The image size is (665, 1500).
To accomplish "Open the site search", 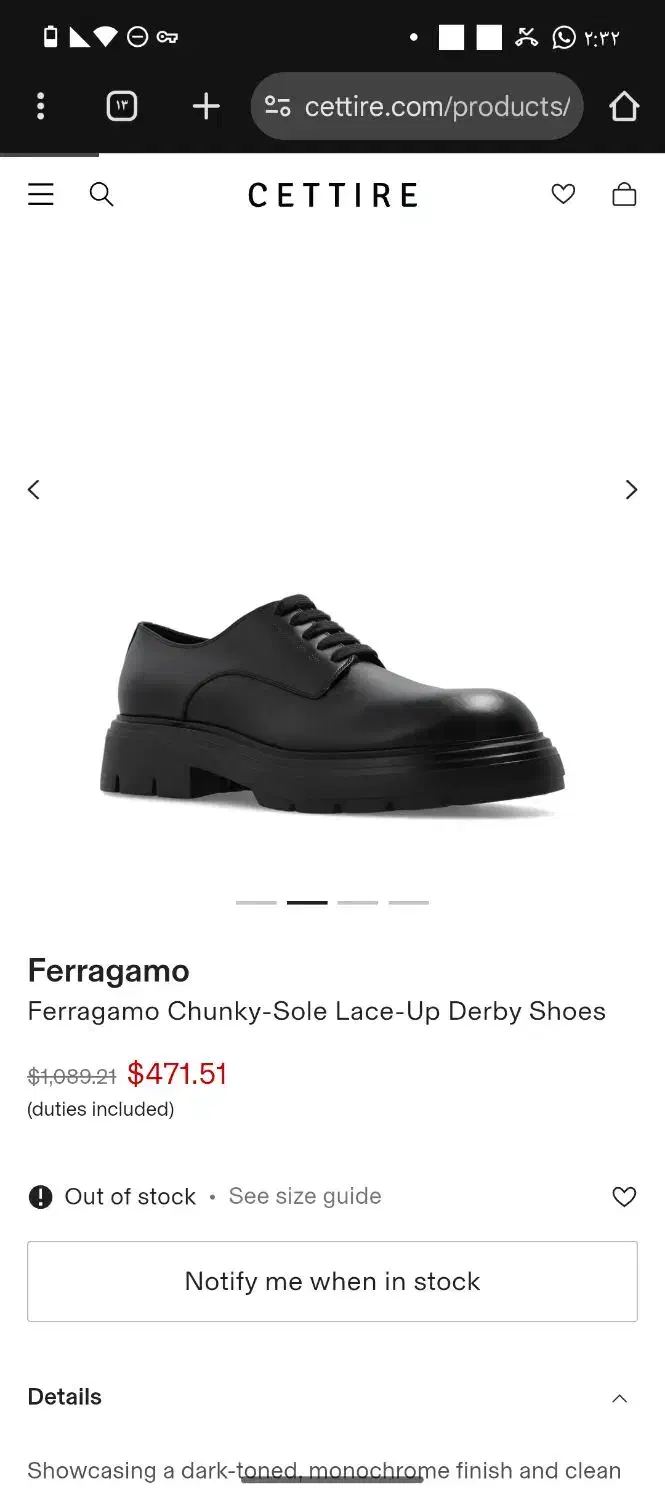I will pyautogui.click(x=101, y=194).
